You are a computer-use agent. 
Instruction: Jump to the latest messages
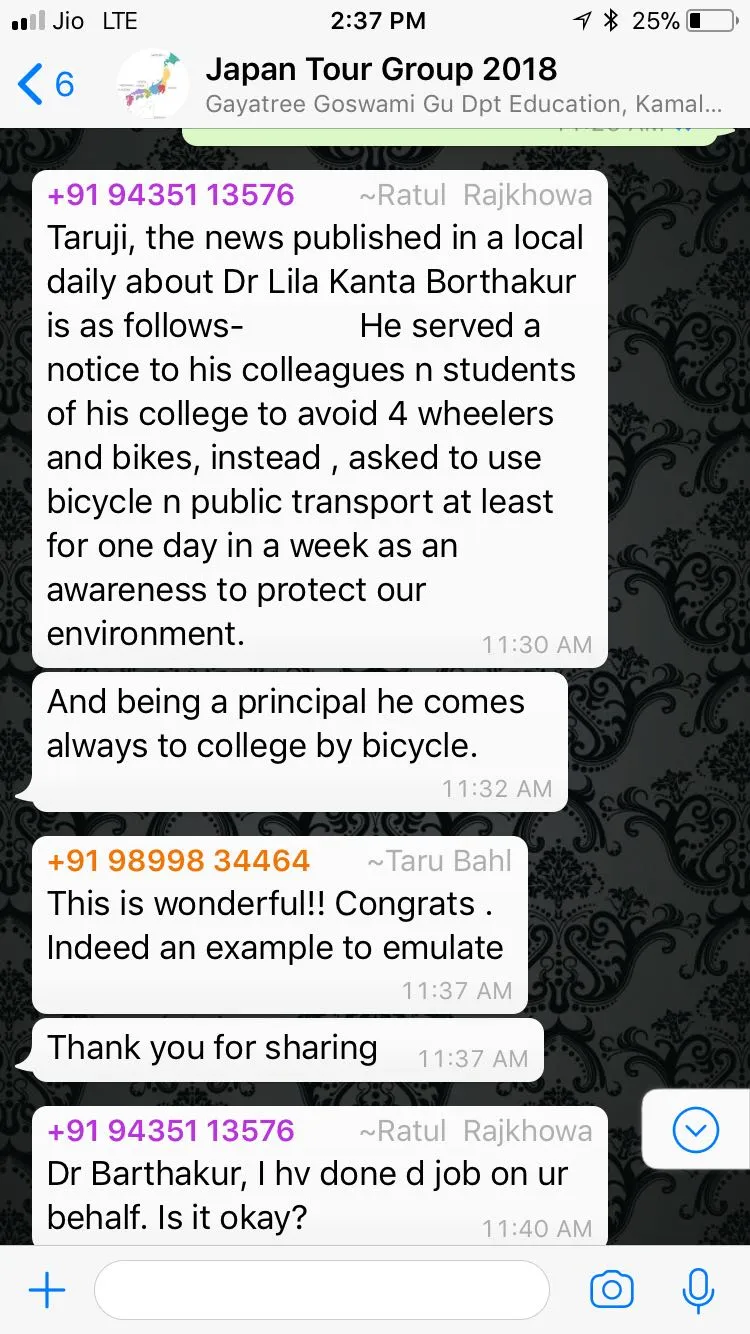point(696,1130)
